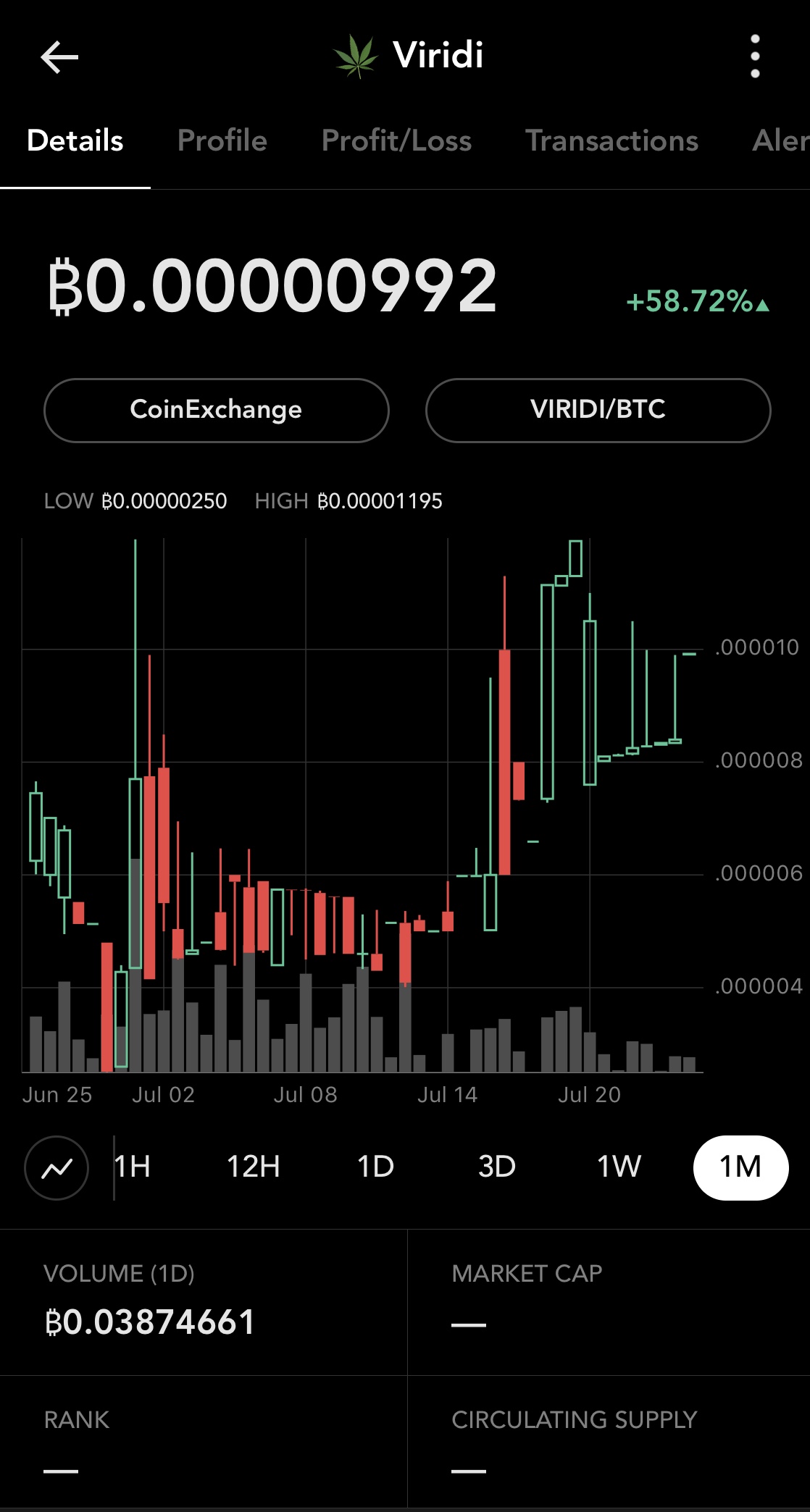Switch to the Profile tab
The height and width of the screenshot is (1512, 810).
222,140
